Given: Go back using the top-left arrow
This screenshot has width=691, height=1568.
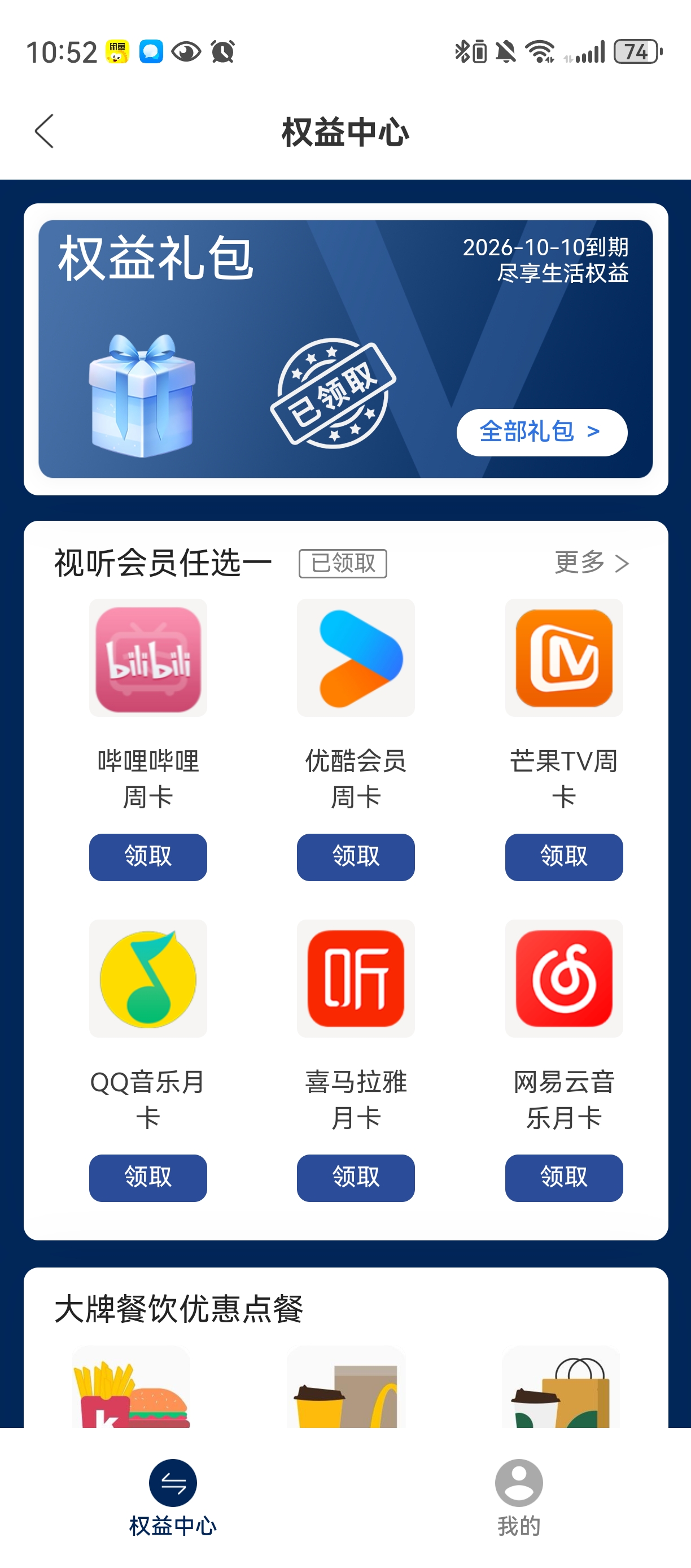Looking at the screenshot, I should click(44, 131).
